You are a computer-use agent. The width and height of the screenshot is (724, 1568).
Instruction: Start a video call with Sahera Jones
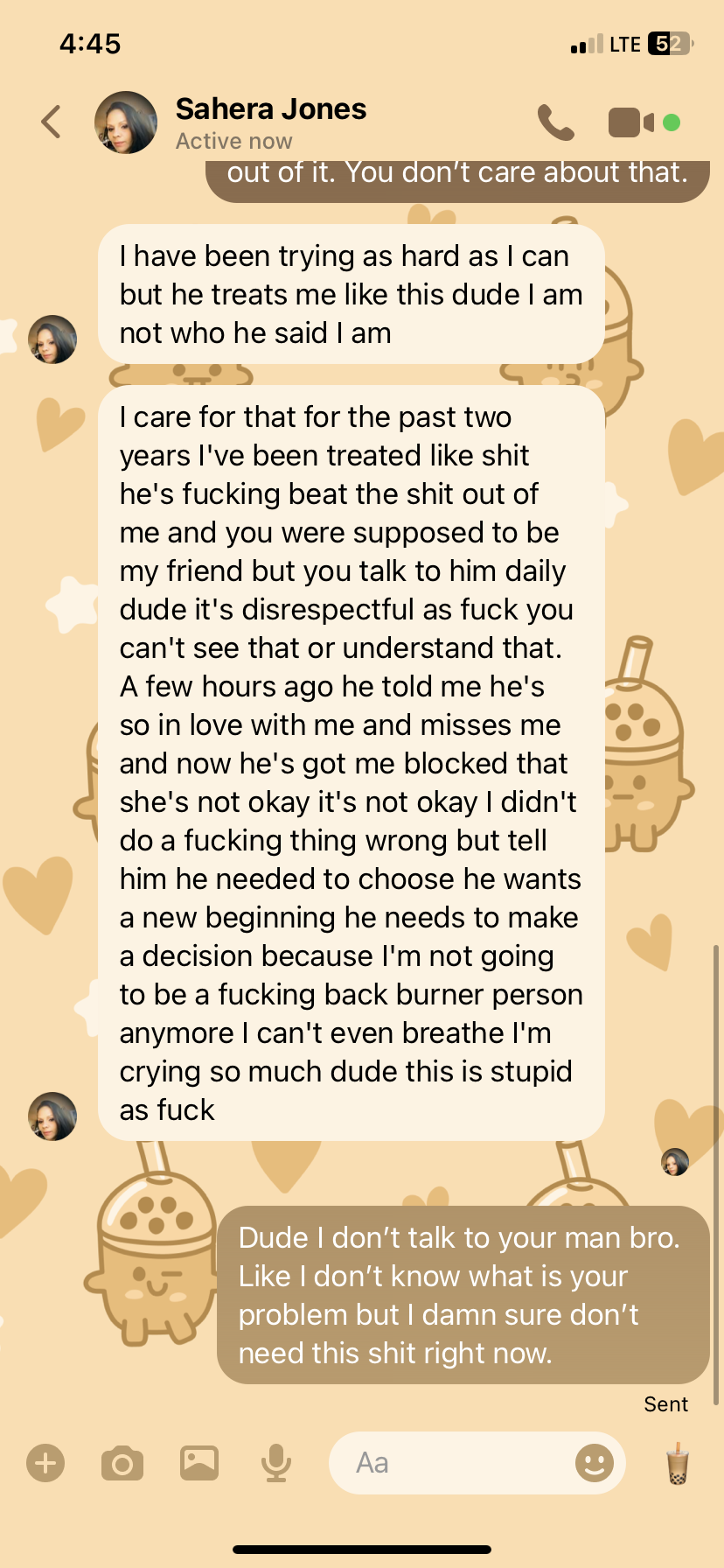(631, 122)
